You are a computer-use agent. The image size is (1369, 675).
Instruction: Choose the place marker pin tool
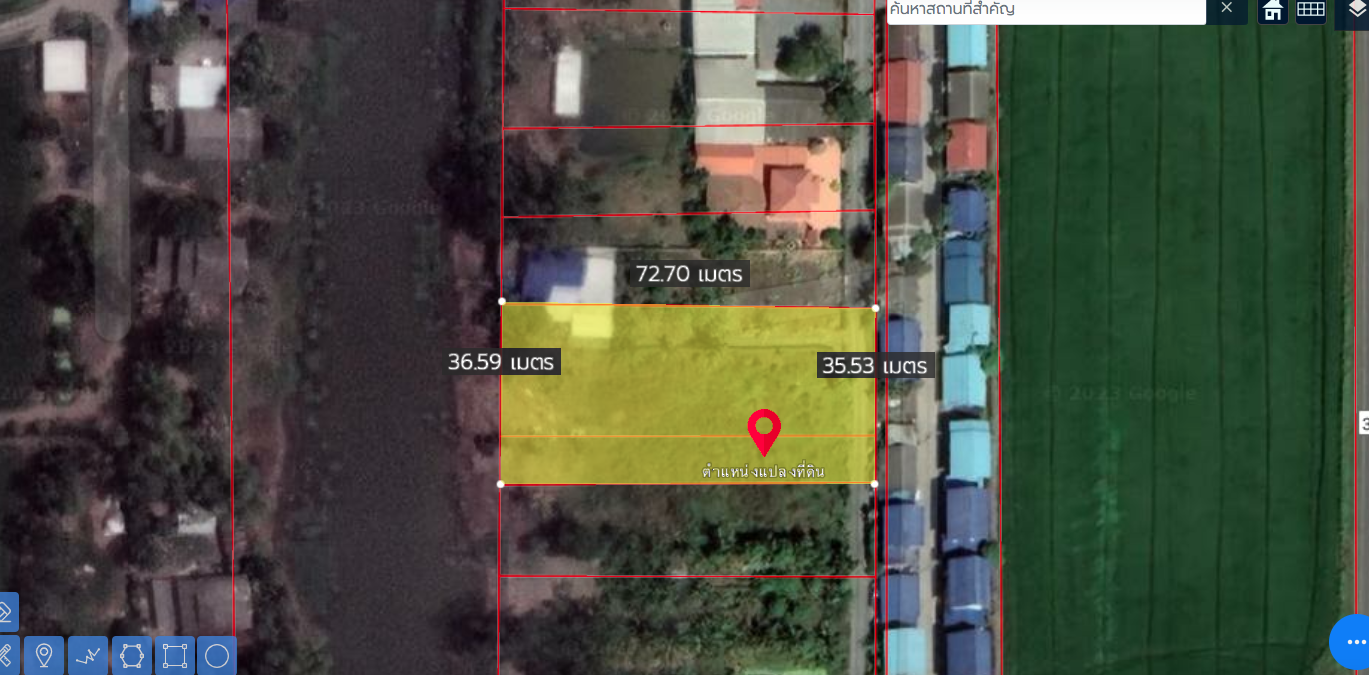pos(44,656)
